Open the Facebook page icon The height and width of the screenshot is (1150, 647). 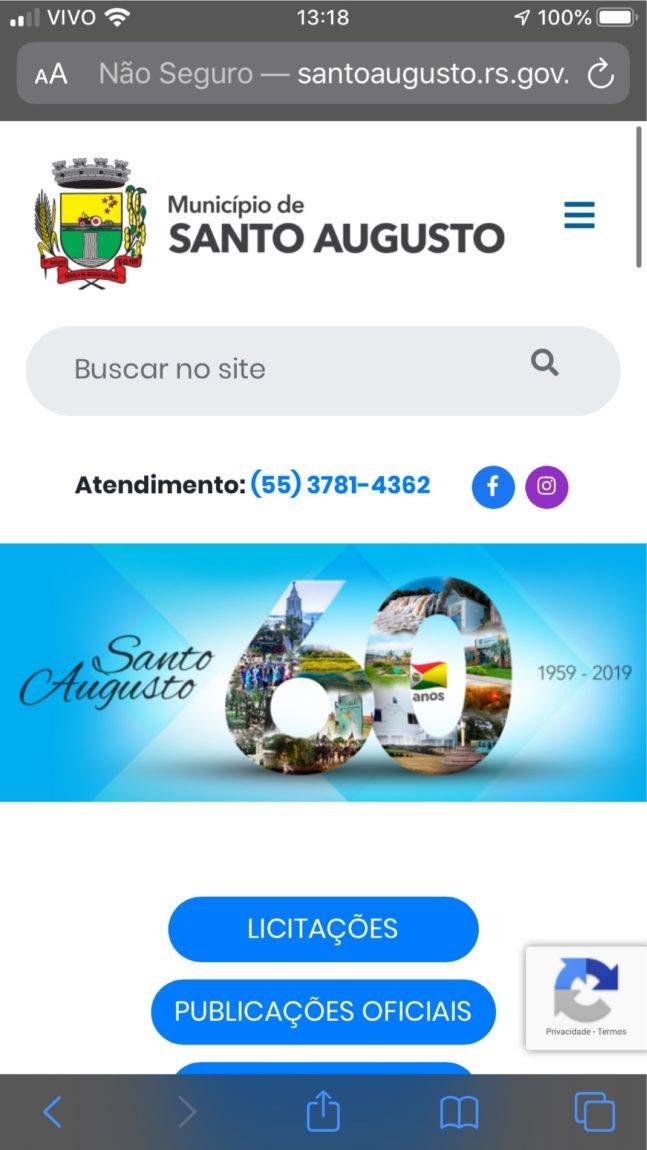click(x=493, y=487)
